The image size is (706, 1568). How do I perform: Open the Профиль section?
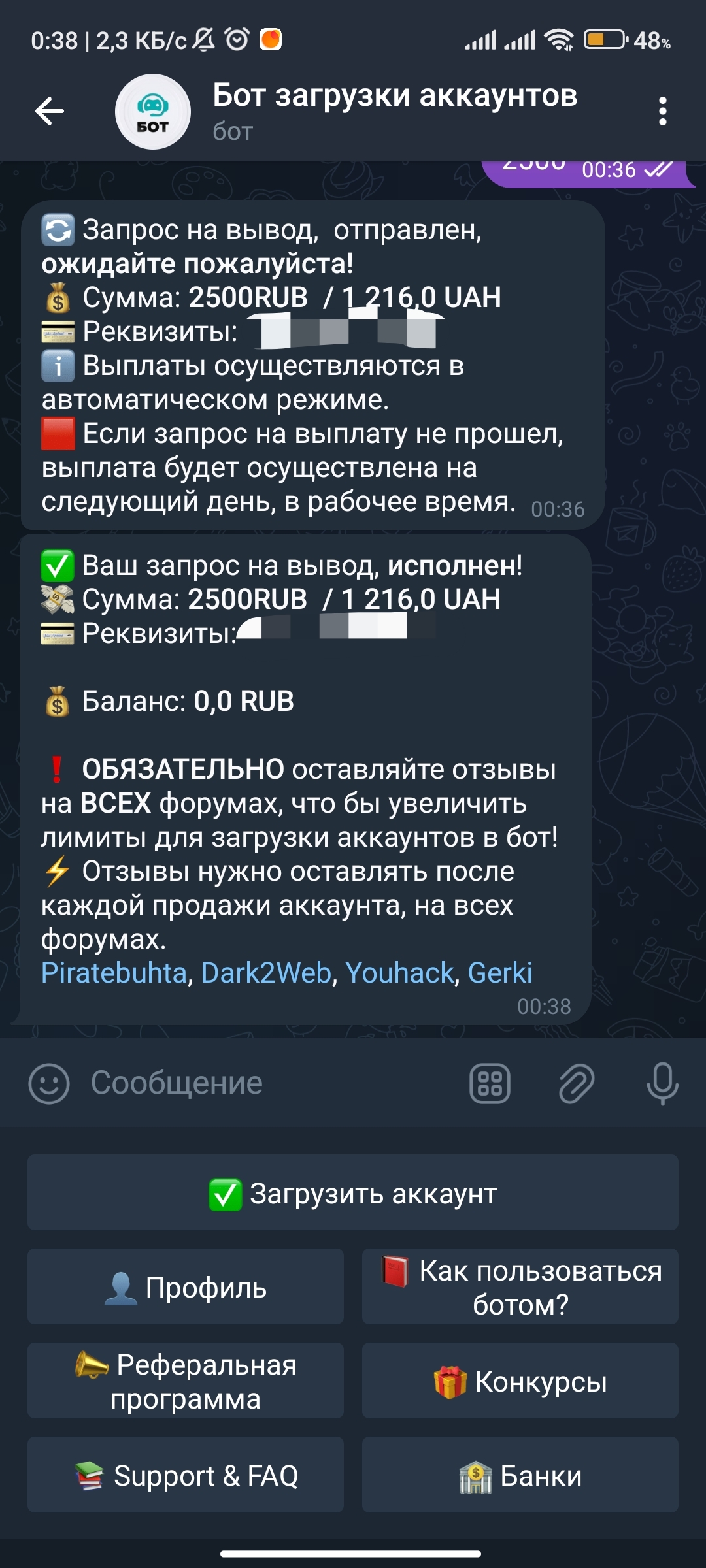pyautogui.click(x=186, y=1287)
